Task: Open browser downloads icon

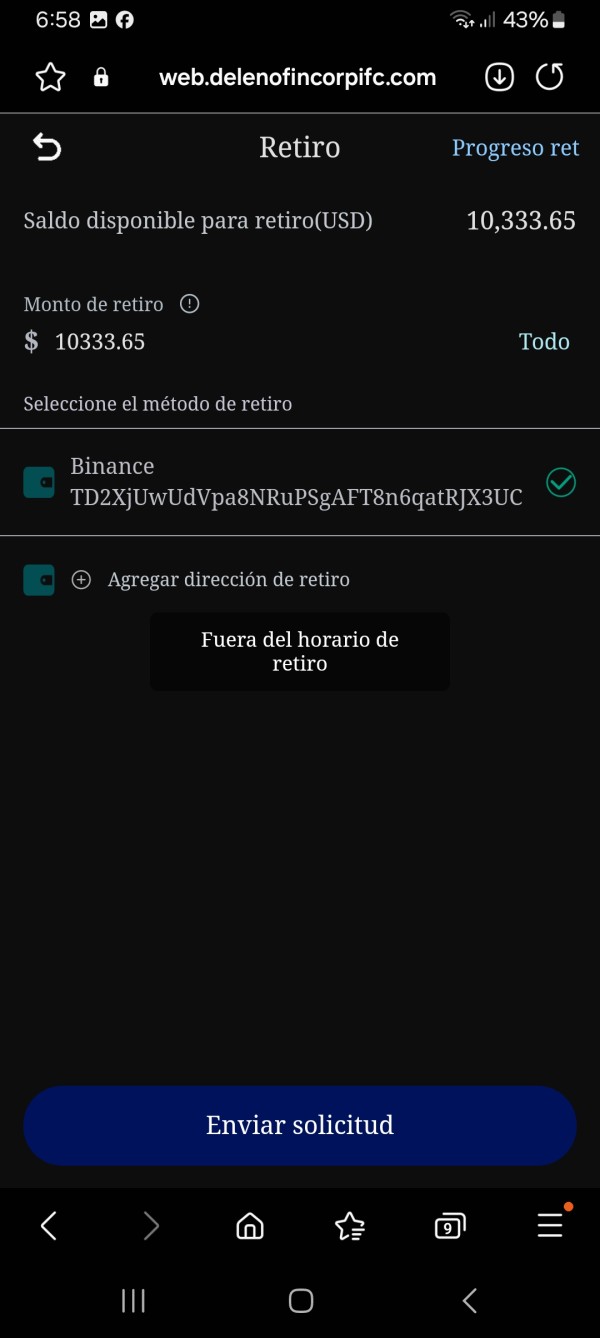Action: click(499, 77)
